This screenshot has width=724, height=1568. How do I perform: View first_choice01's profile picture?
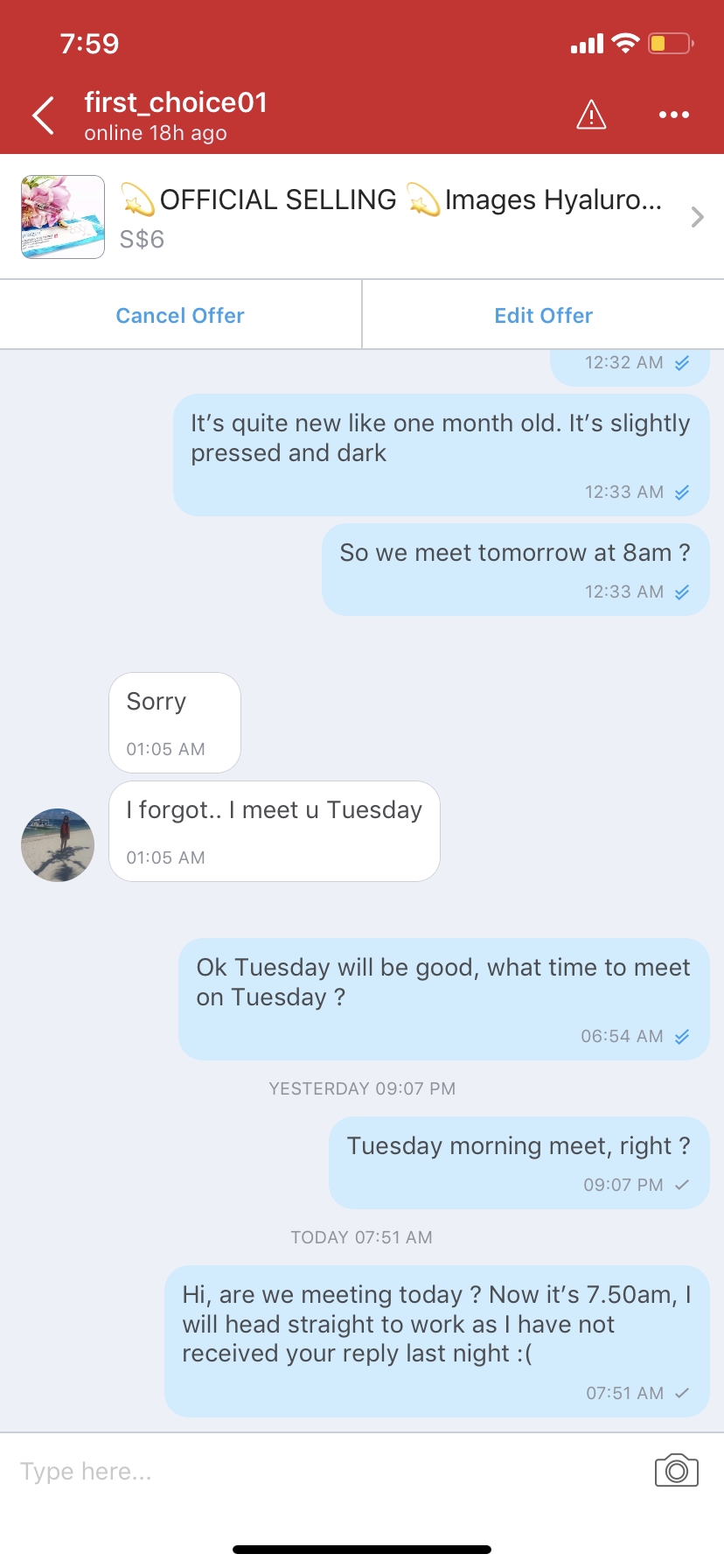[x=58, y=844]
